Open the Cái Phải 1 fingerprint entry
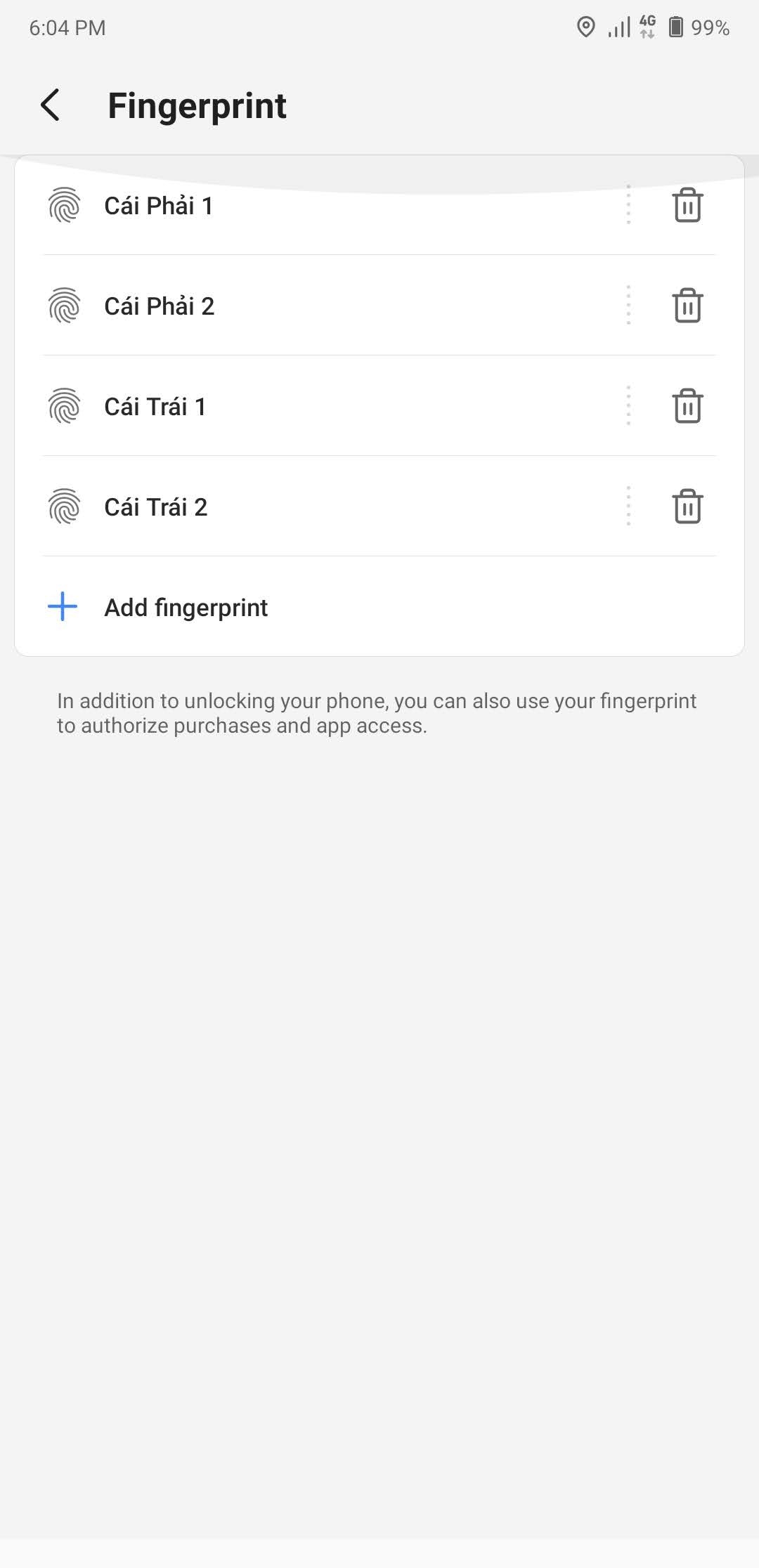The width and height of the screenshot is (759, 1568). point(159,206)
